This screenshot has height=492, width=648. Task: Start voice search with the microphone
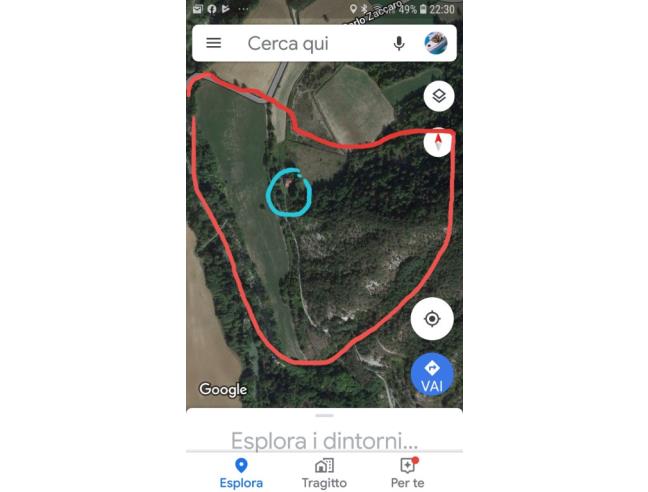[399, 43]
